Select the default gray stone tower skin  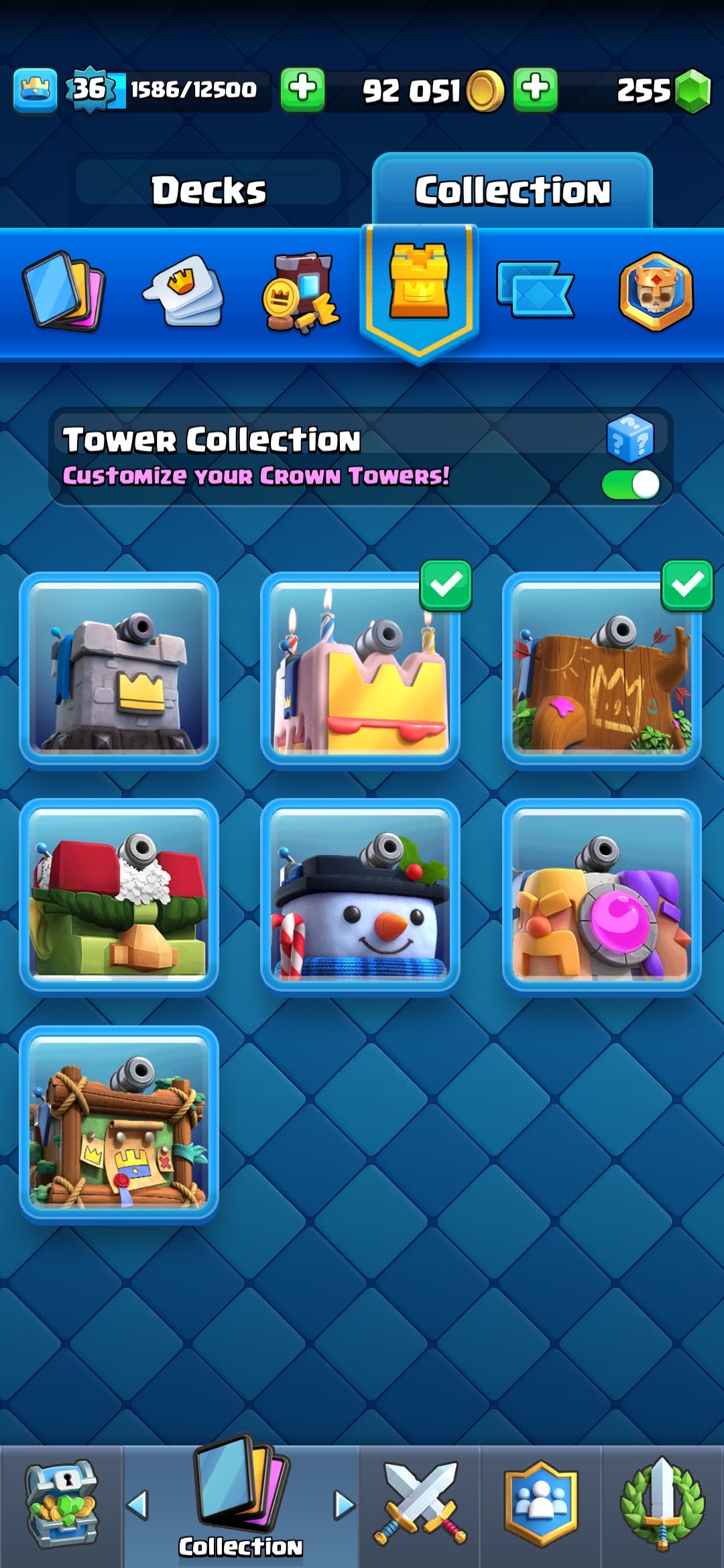(119, 670)
